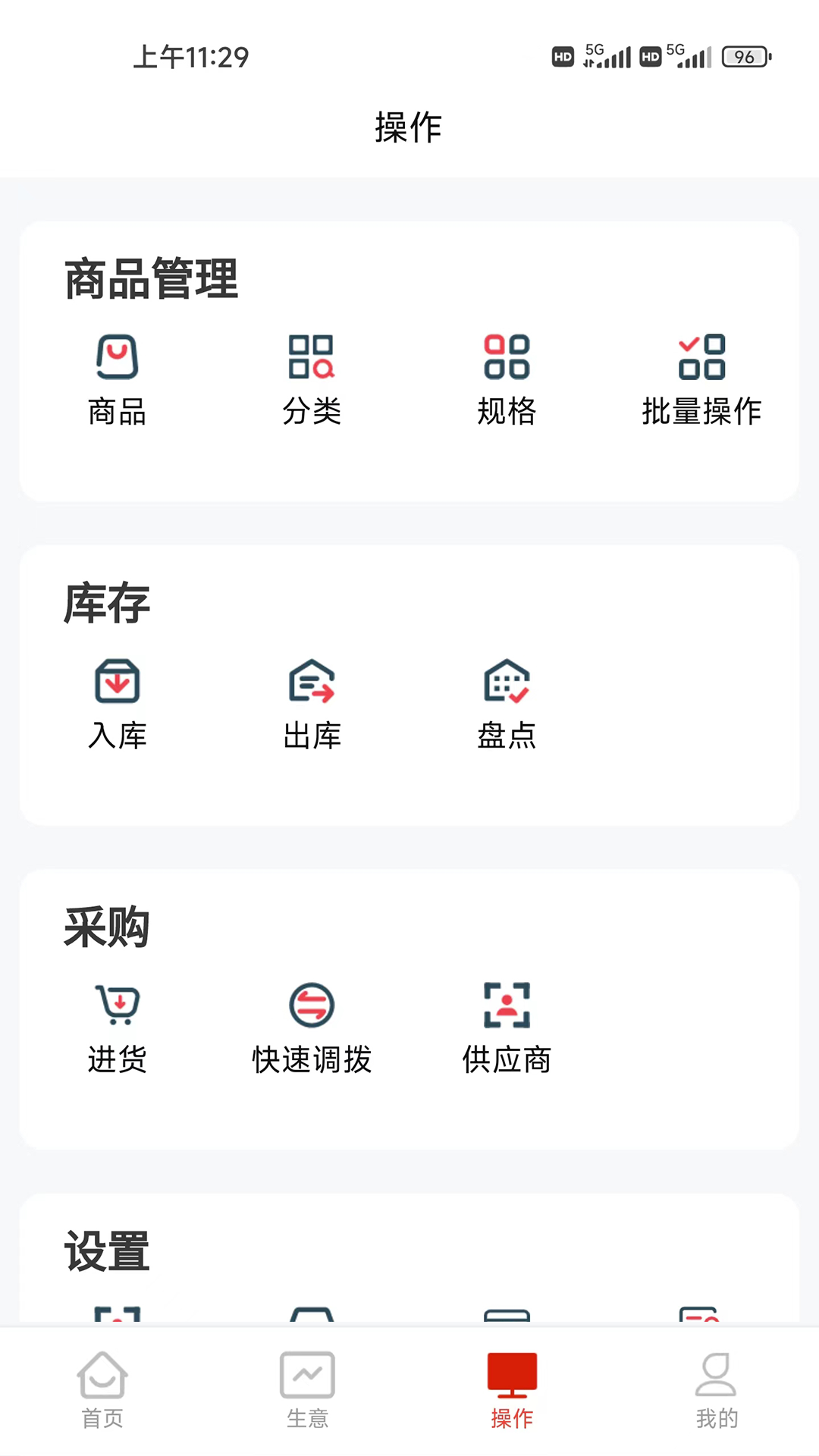This screenshot has width=819, height=1456.
Task: Open 商品 in product management
Action: [x=117, y=379]
